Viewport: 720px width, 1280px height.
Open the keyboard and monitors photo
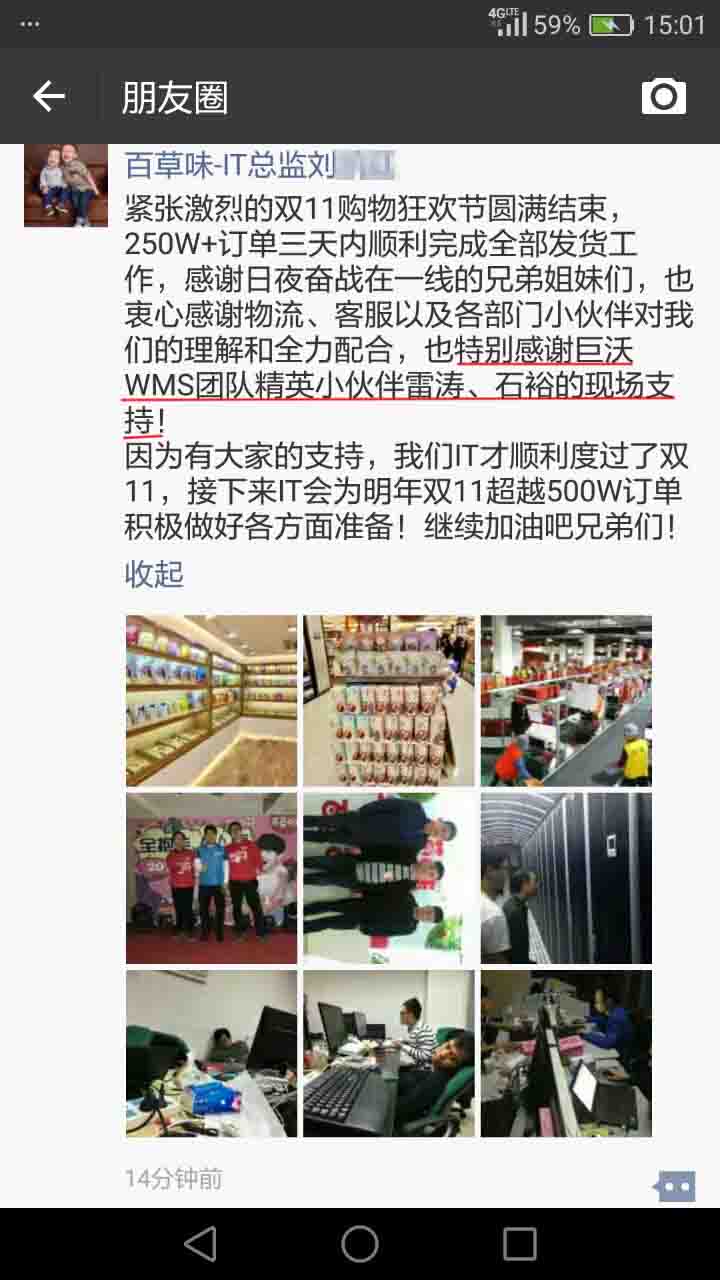pyautogui.click(x=389, y=1054)
